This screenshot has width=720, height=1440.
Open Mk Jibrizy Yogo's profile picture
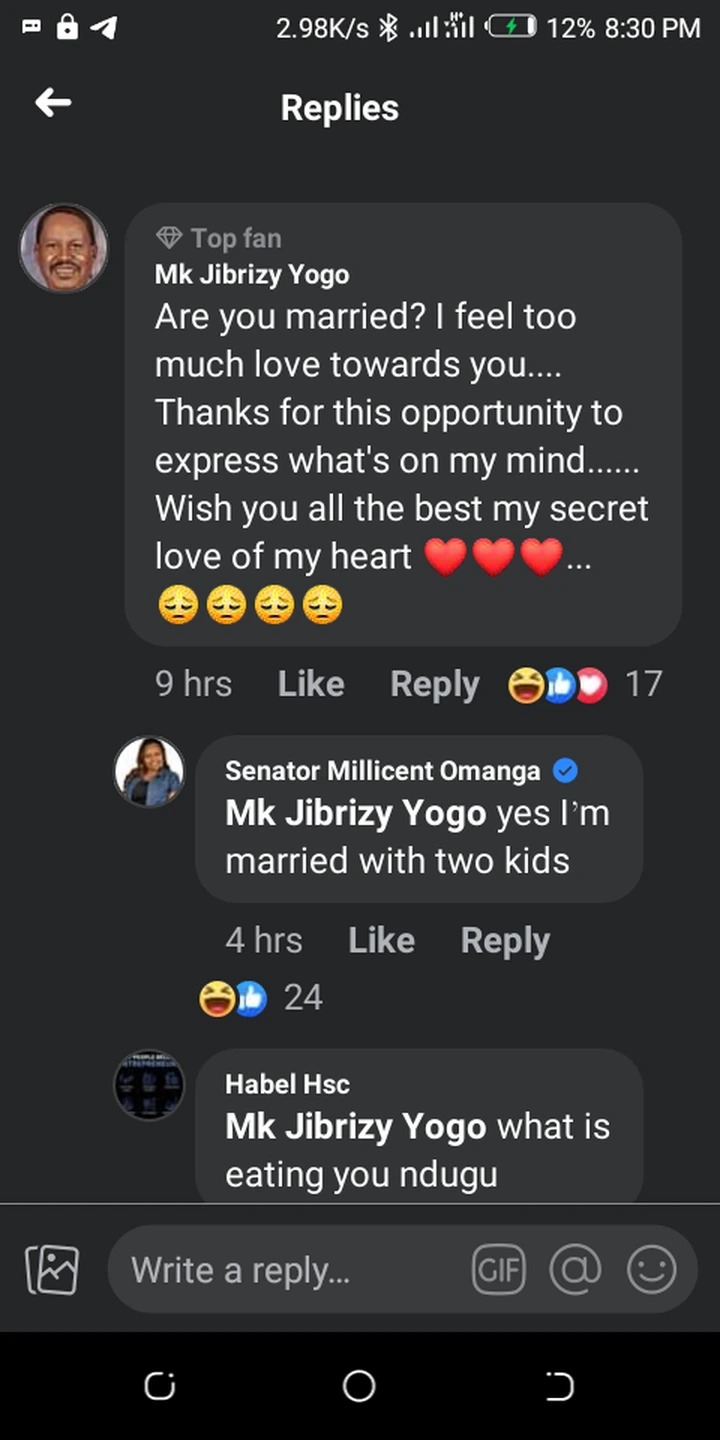(64, 248)
